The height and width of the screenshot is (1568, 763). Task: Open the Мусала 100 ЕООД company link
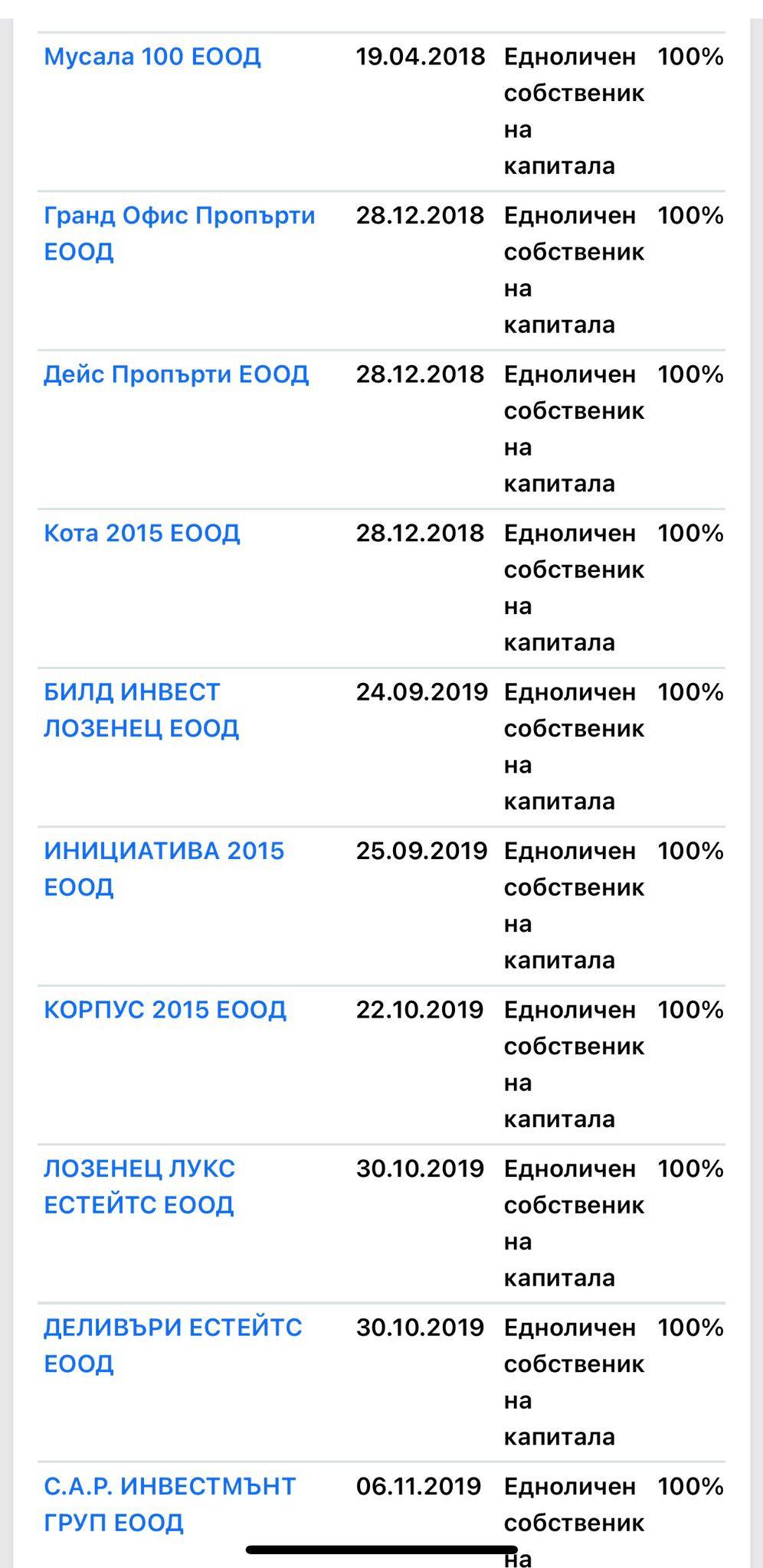tap(152, 57)
